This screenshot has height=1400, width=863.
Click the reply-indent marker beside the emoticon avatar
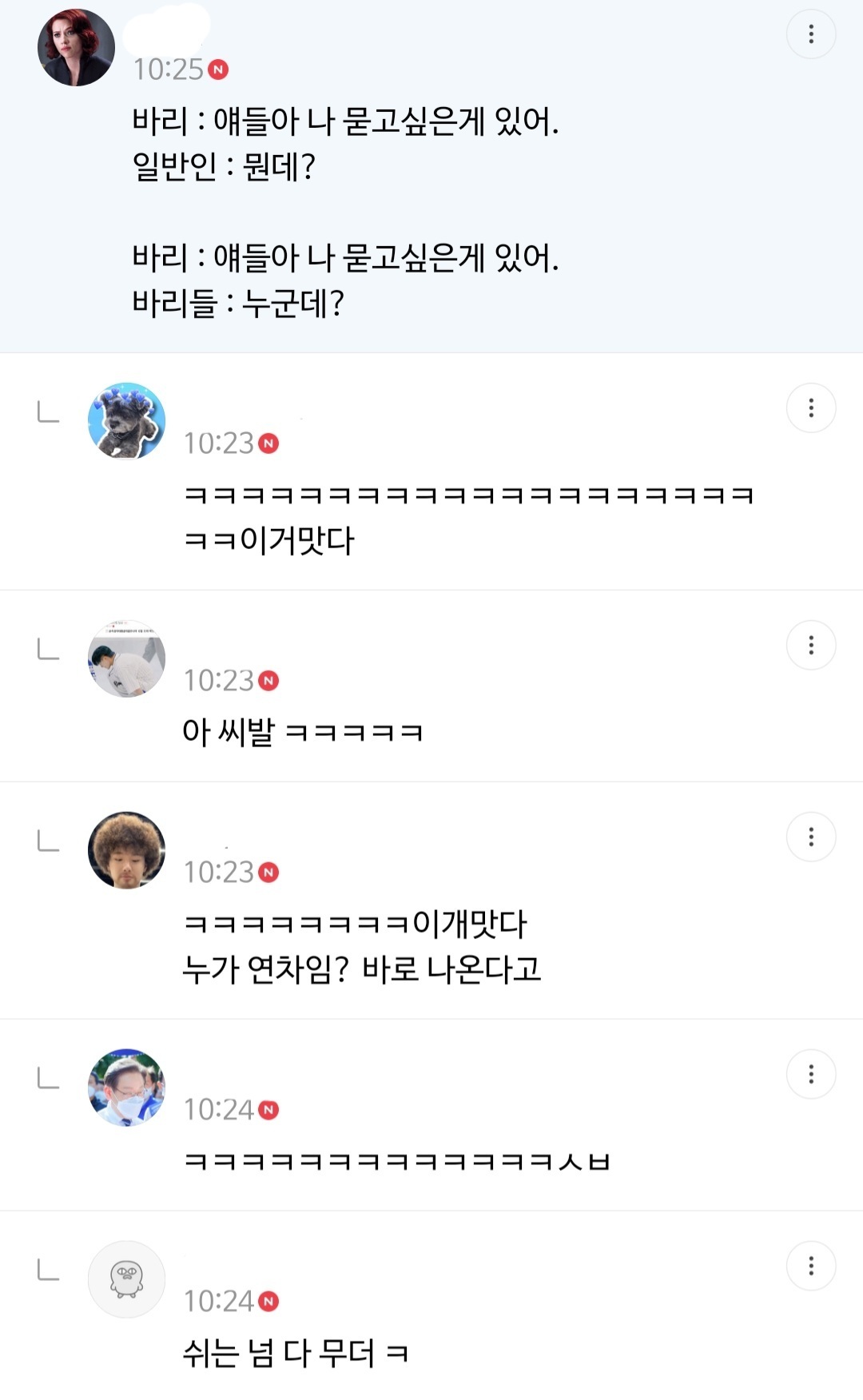point(50,1268)
